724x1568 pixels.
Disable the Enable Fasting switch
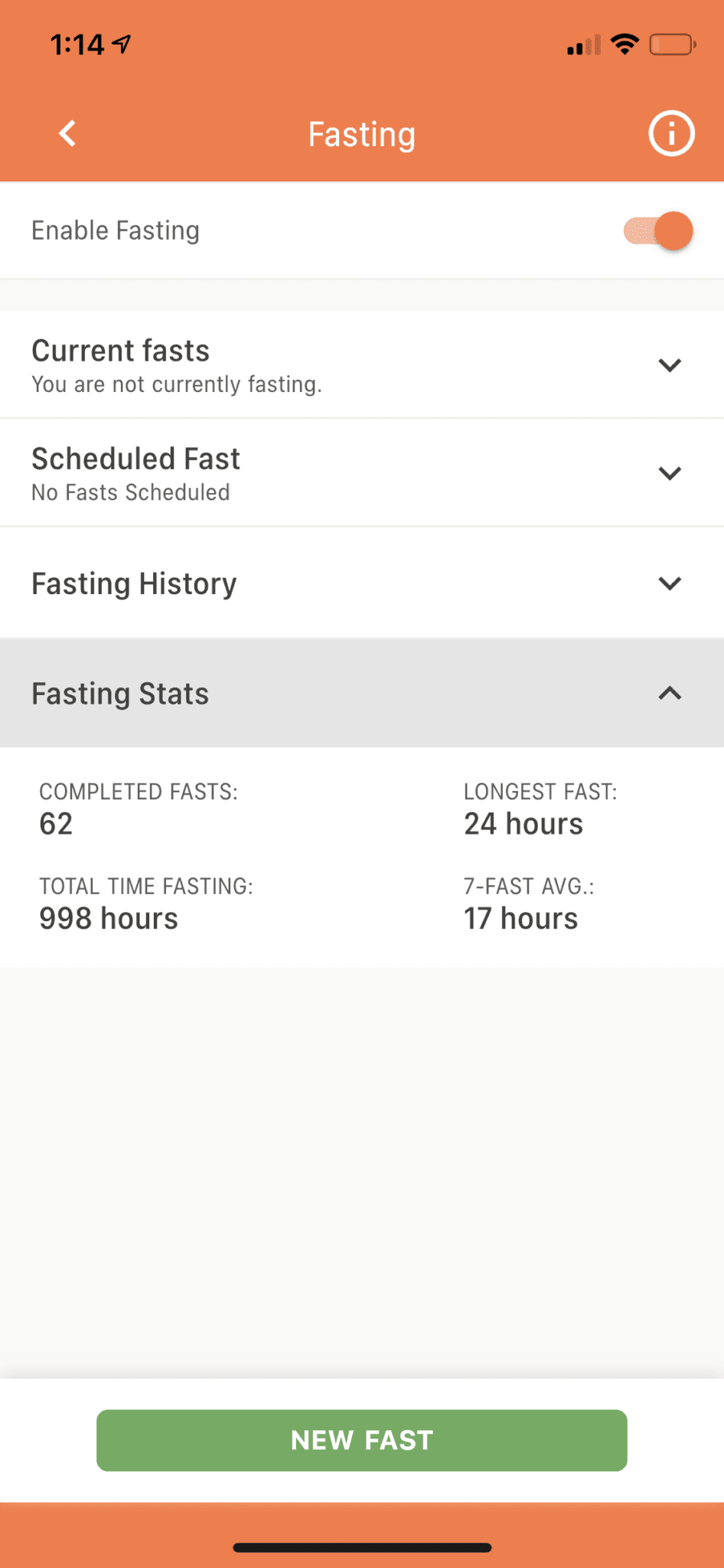pyautogui.click(x=658, y=230)
